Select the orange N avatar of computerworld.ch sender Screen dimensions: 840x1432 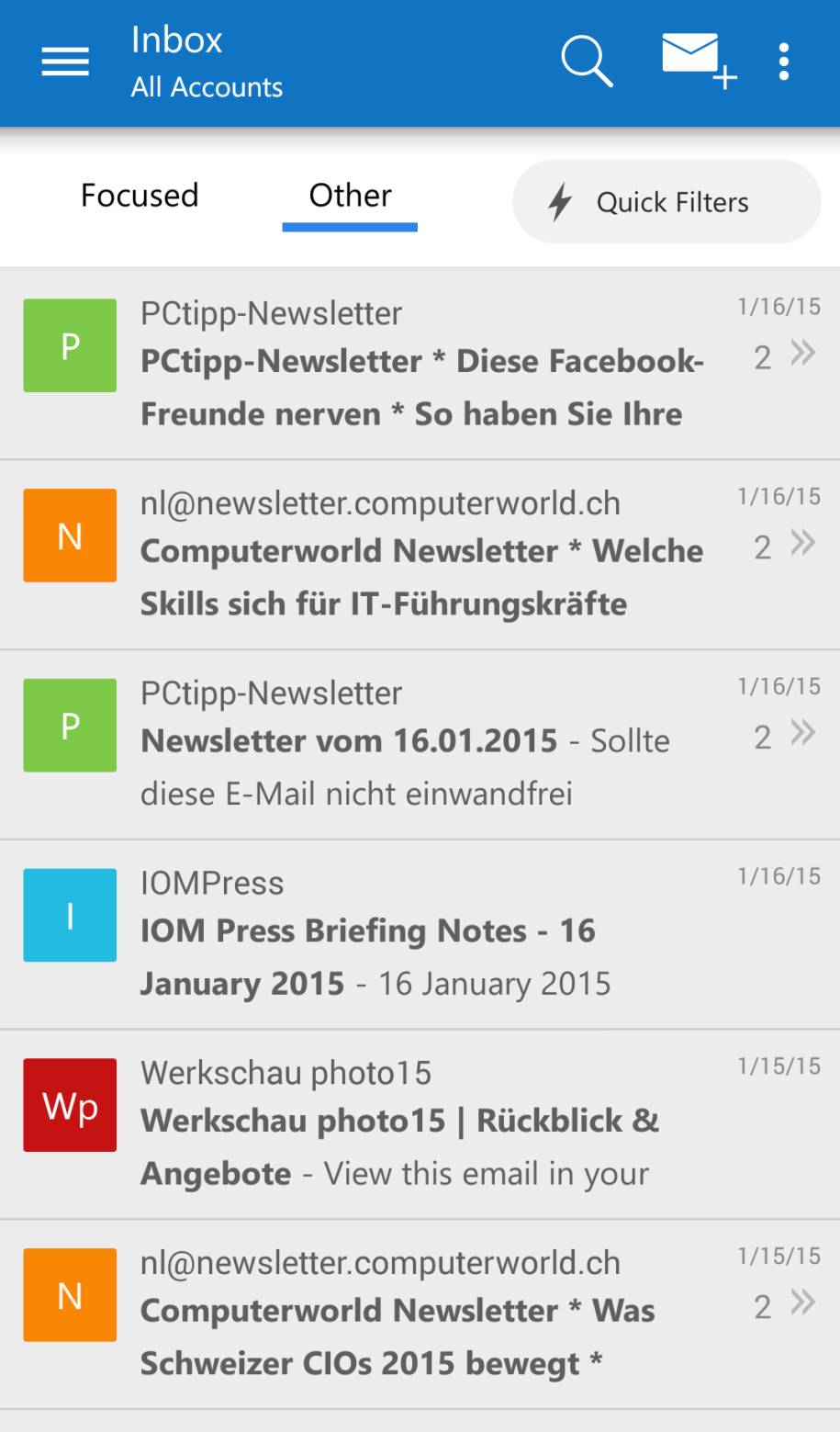point(69,535)
